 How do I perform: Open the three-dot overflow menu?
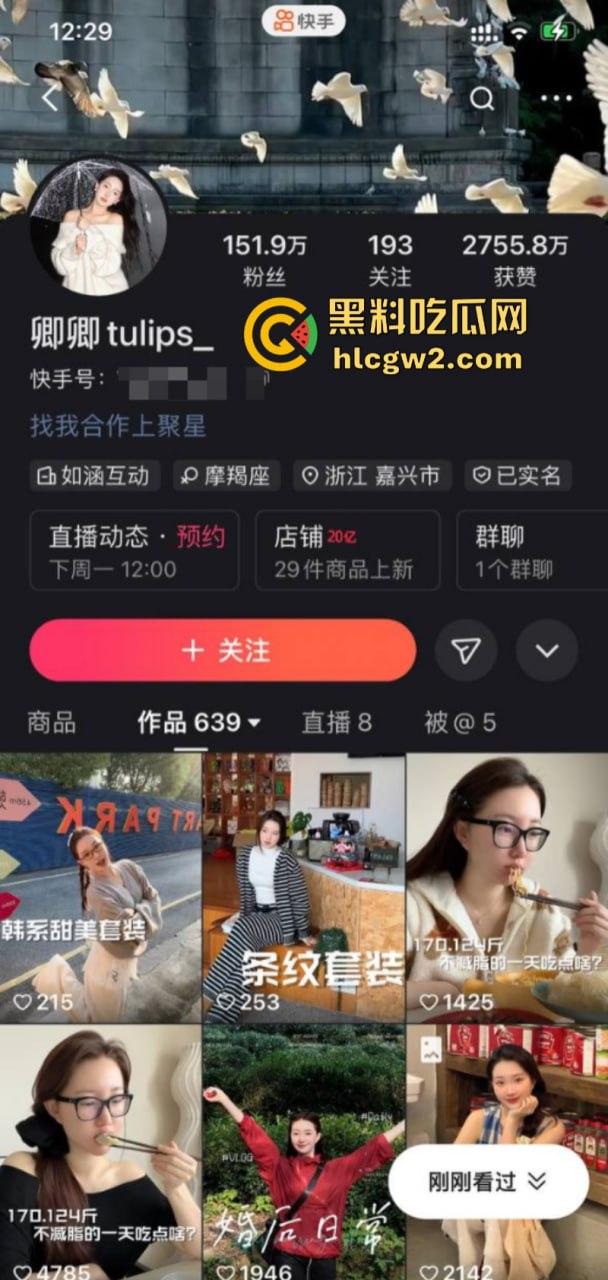point(557,98)
